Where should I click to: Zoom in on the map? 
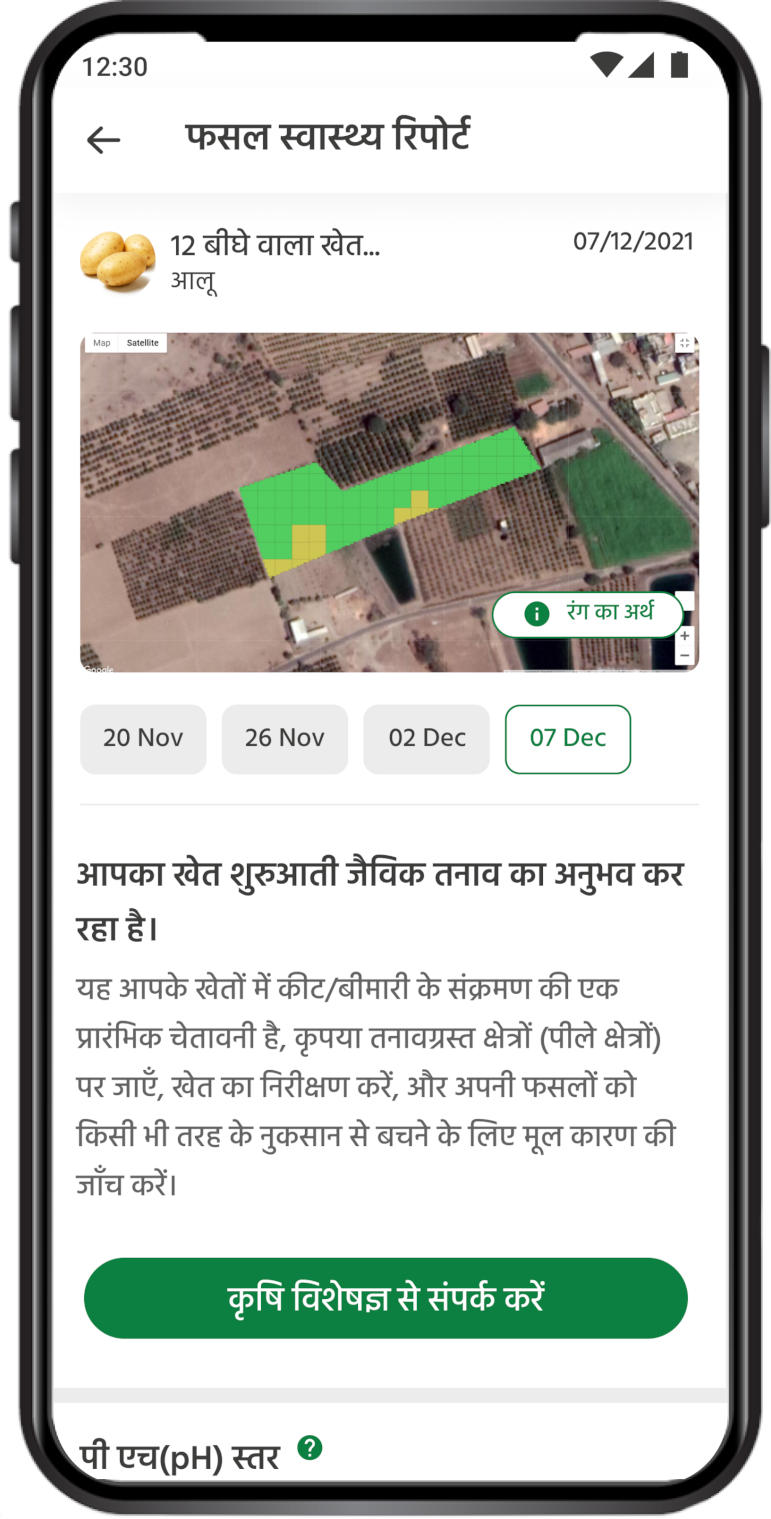[x=685, y=636]
